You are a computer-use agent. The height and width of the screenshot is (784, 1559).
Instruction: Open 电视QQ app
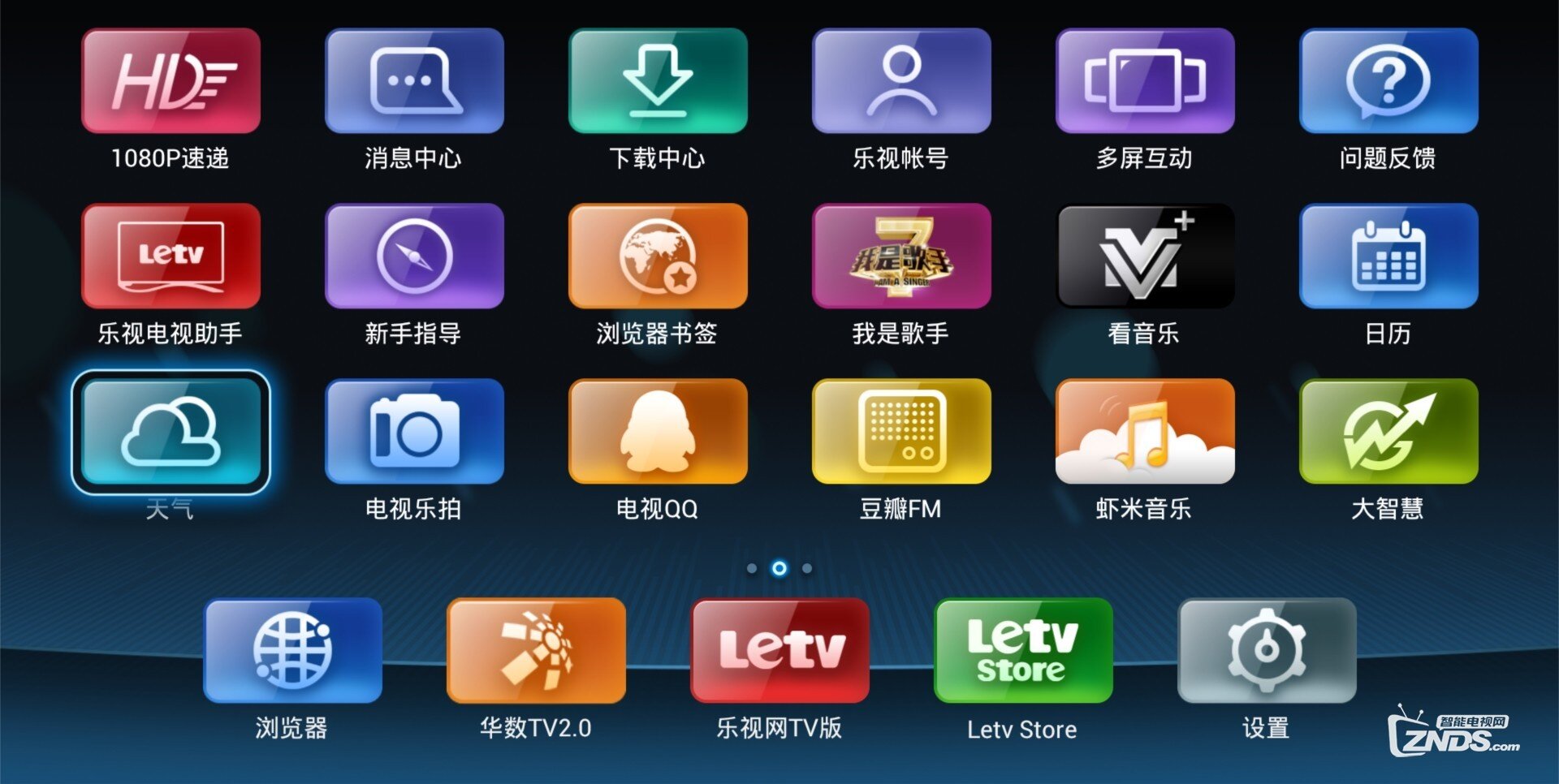coord(658,432)
